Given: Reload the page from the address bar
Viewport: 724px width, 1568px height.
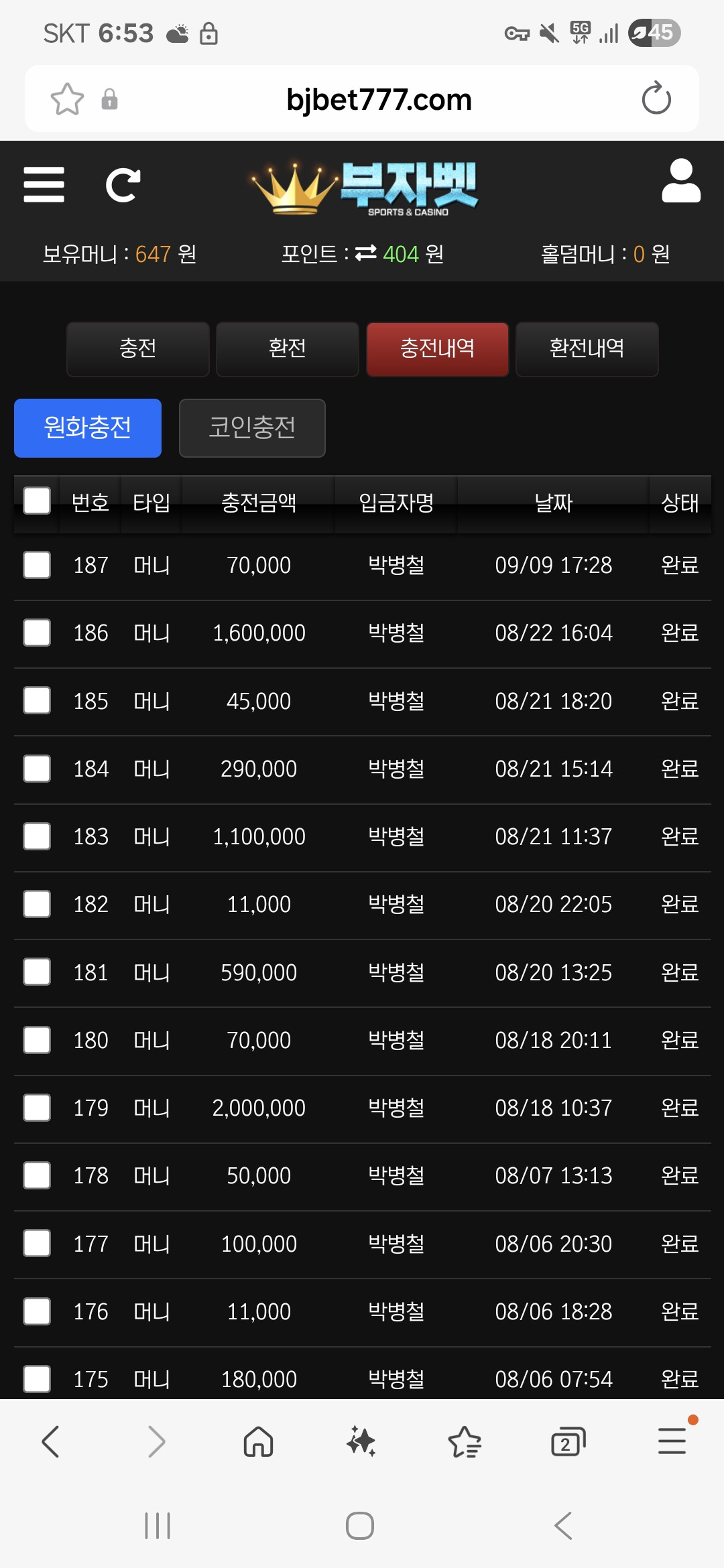Looking at the screenshot, I should click(x=656, y=99).
